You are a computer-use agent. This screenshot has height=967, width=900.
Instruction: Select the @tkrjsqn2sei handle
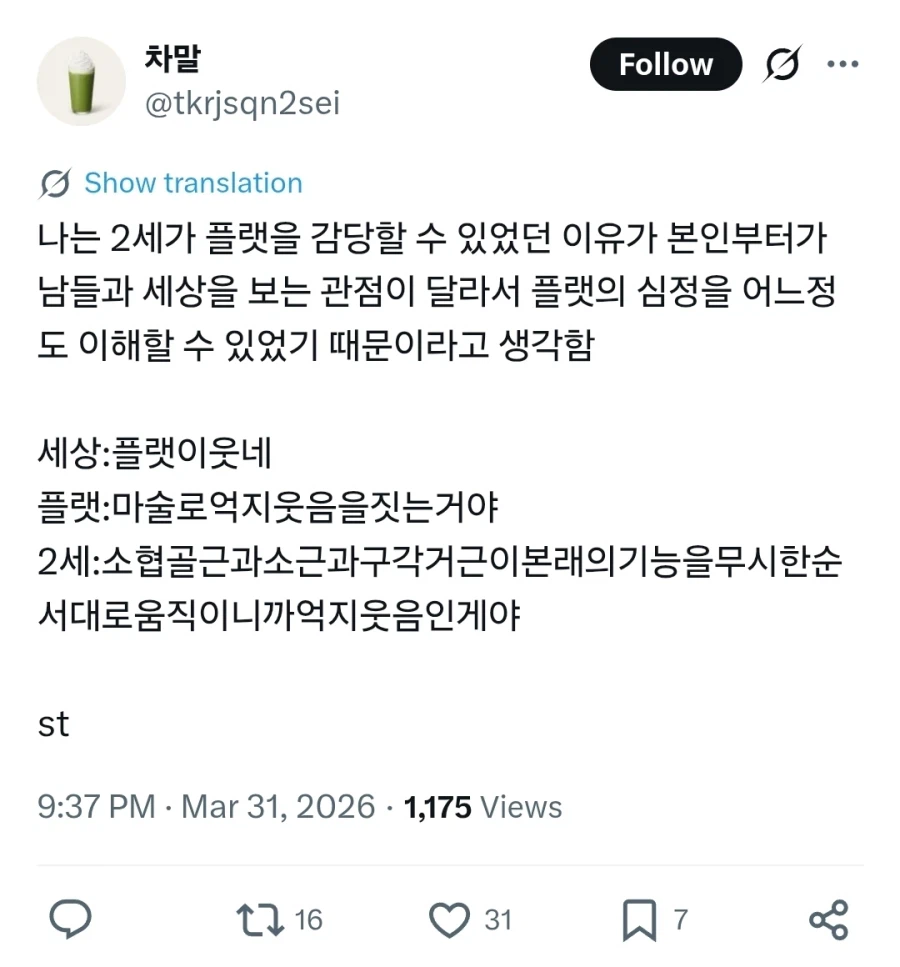245,100
